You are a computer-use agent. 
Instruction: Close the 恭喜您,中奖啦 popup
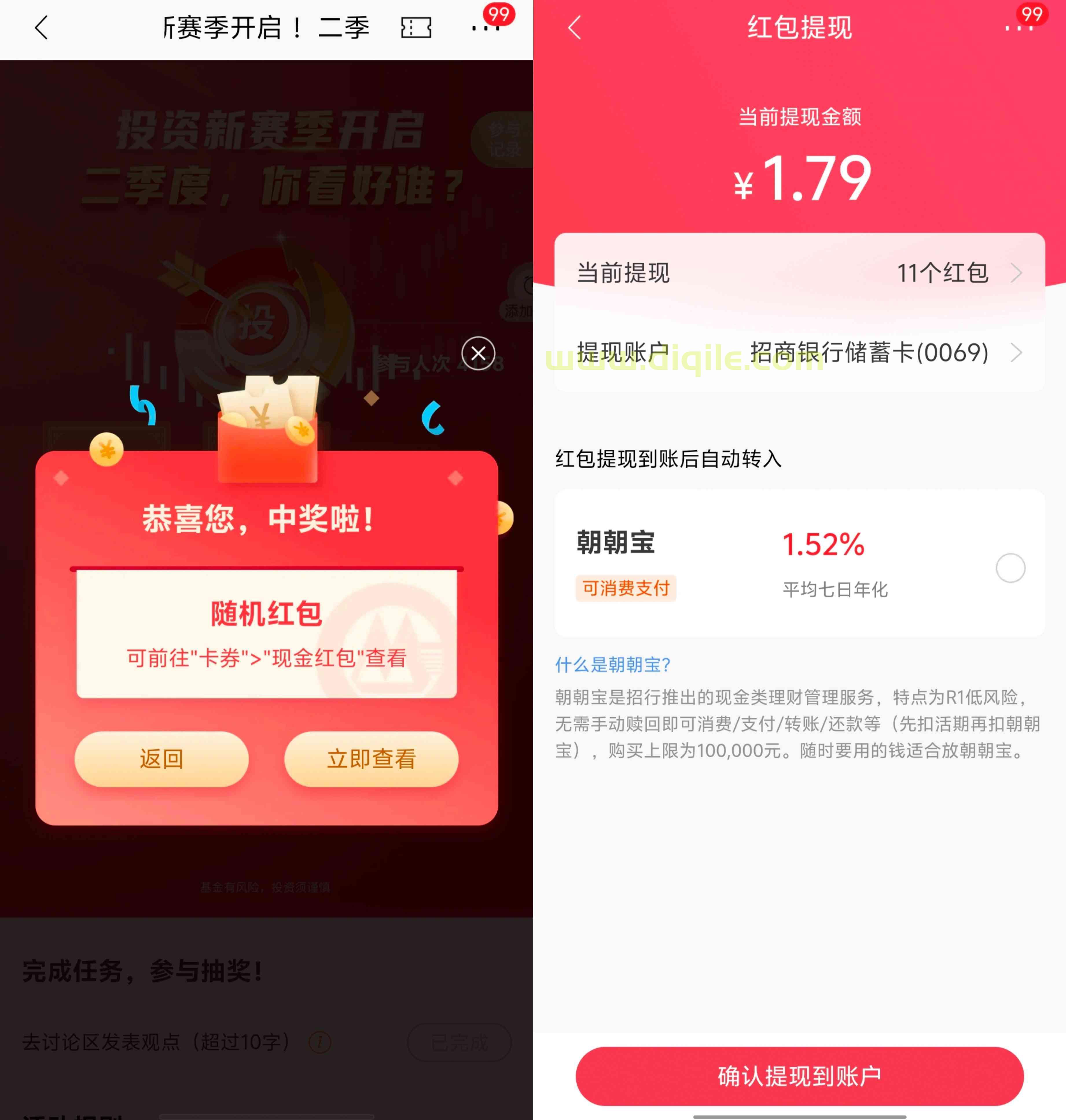(478, 353)
